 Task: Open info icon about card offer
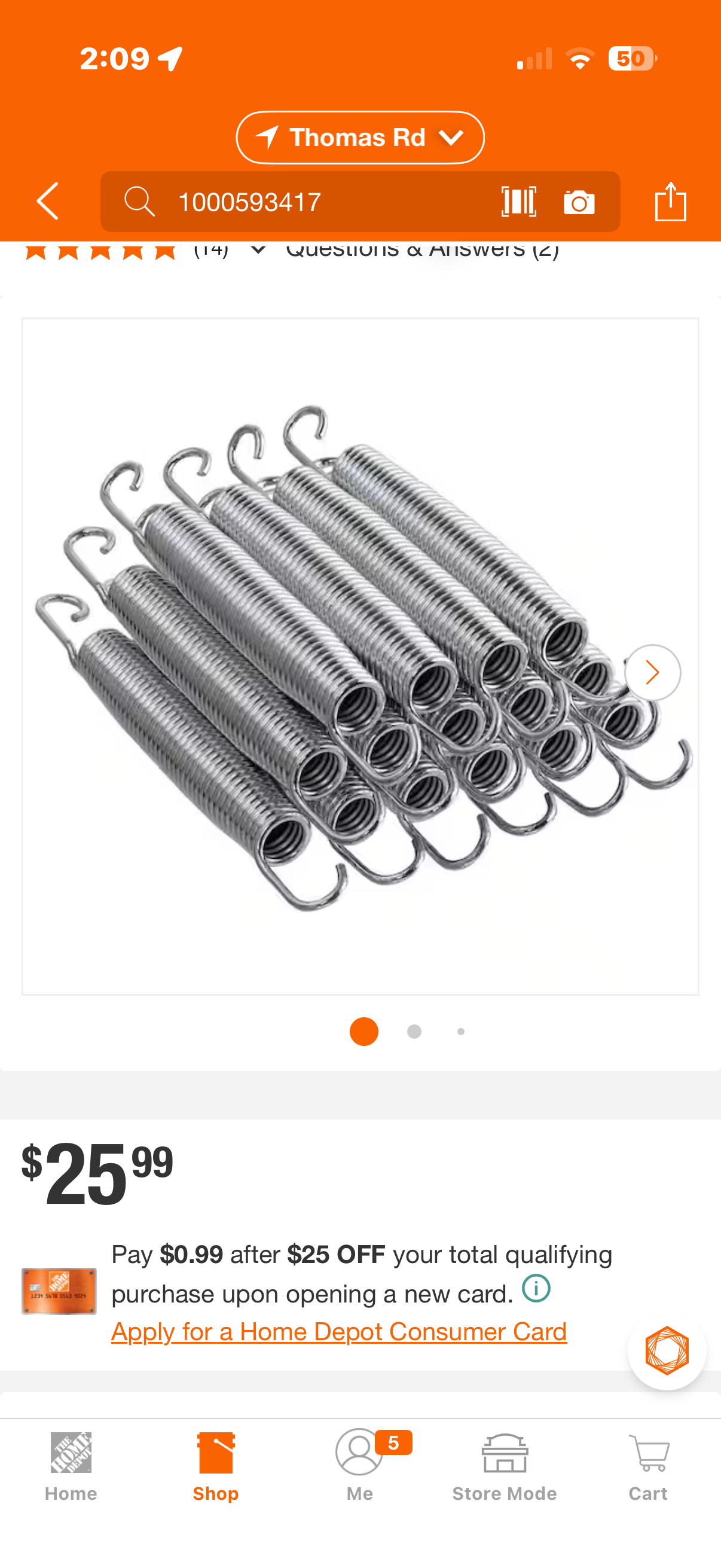tap(536, 1288)
